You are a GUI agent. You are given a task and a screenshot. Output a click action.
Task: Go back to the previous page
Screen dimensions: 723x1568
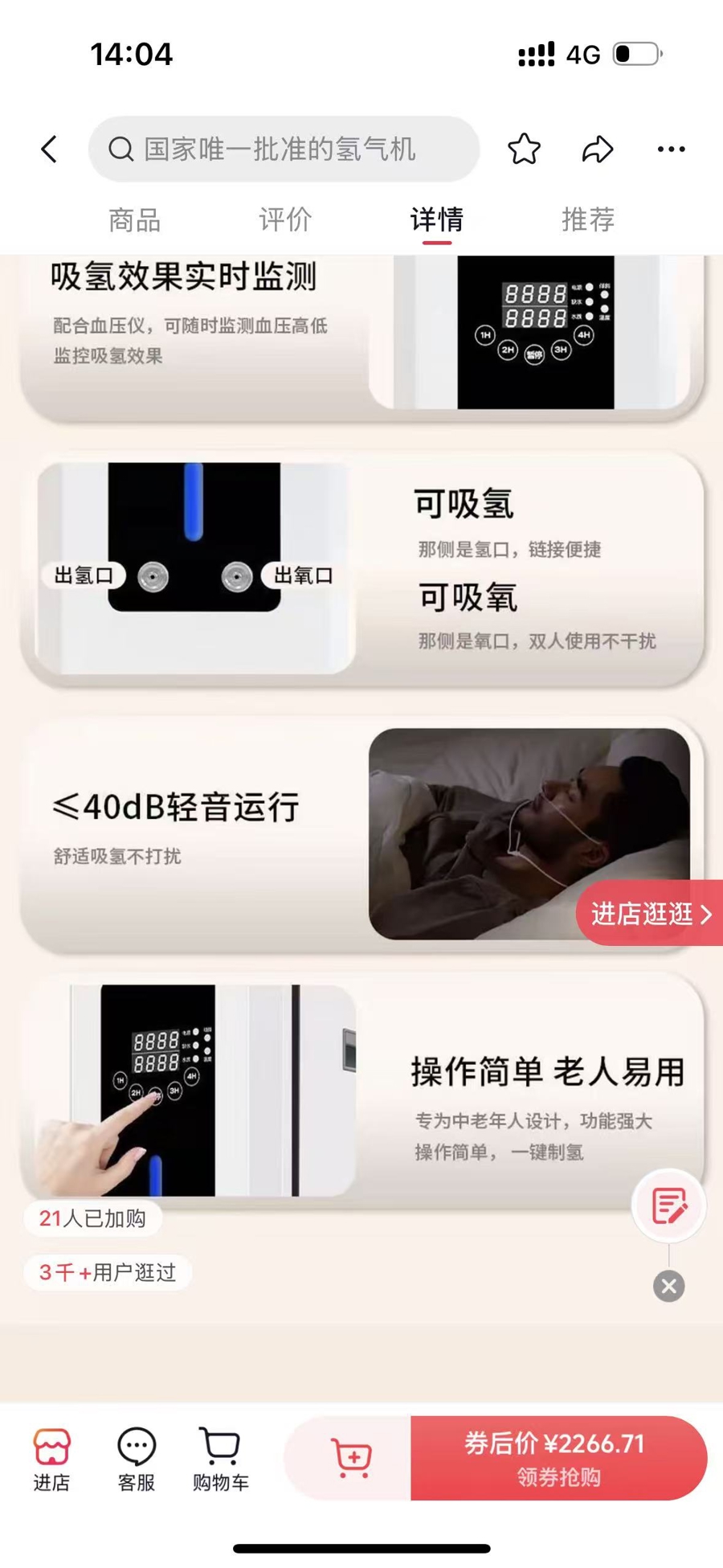pos(50,149)
